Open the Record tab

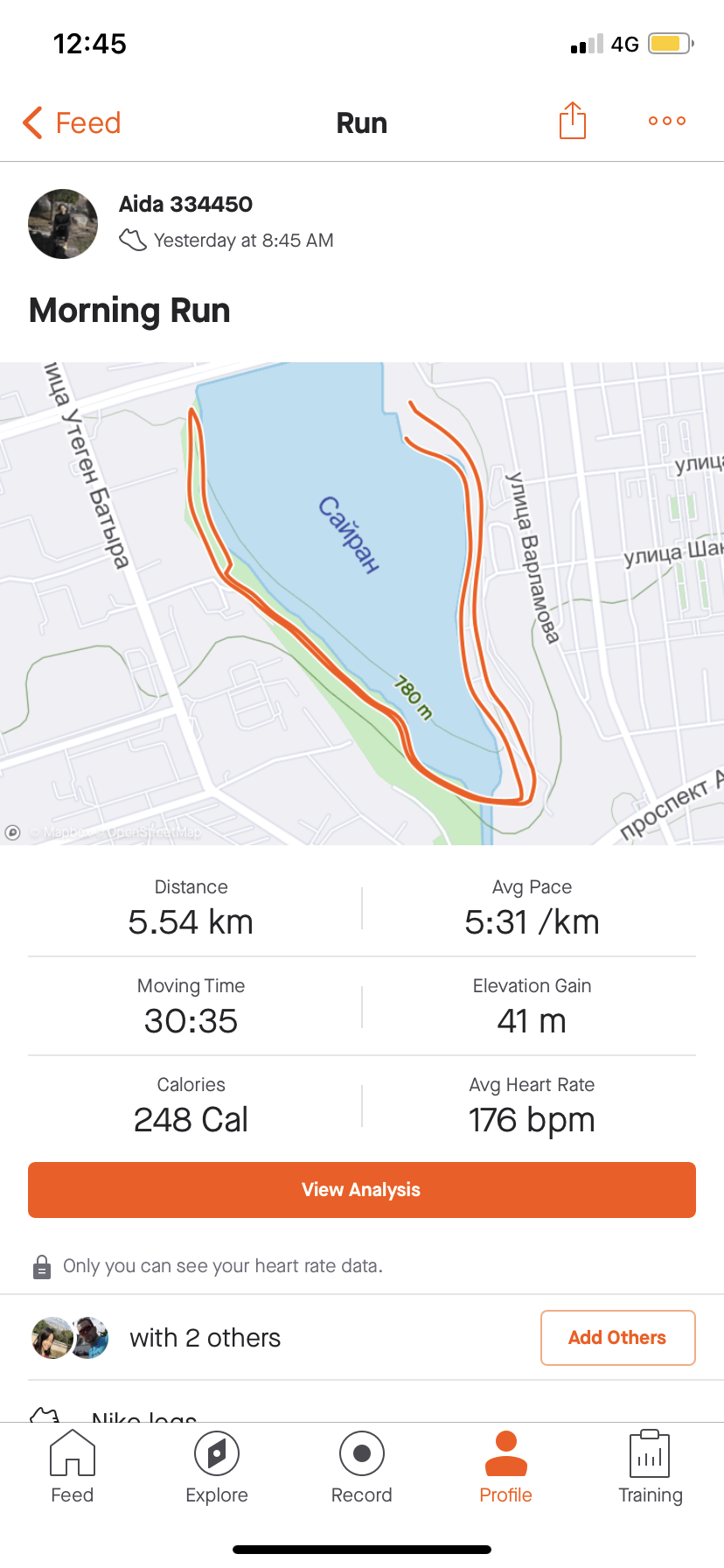[x=361, y=1467]
